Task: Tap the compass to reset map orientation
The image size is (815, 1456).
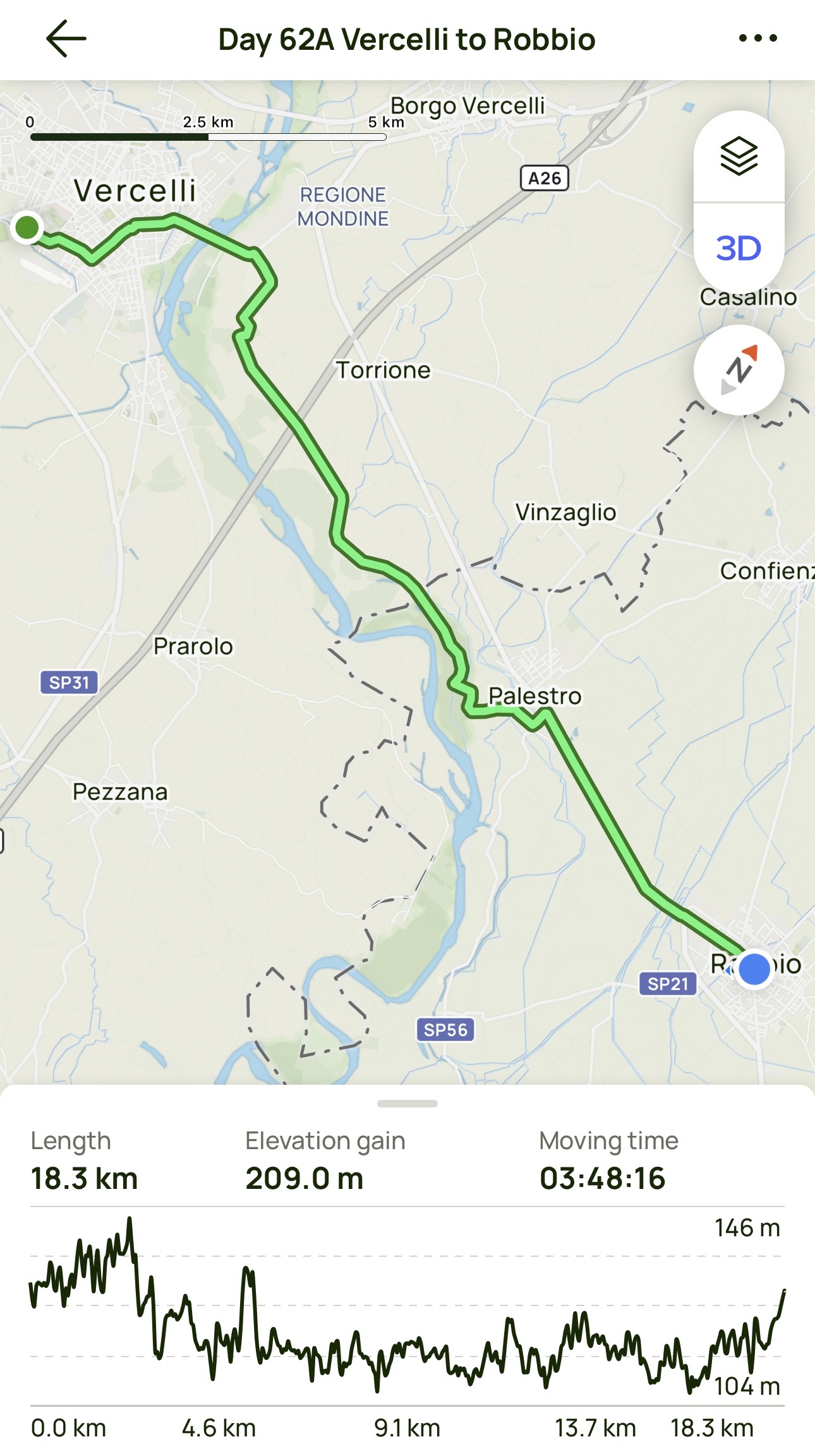Action: pyautogui.click(x=739, y=370)
